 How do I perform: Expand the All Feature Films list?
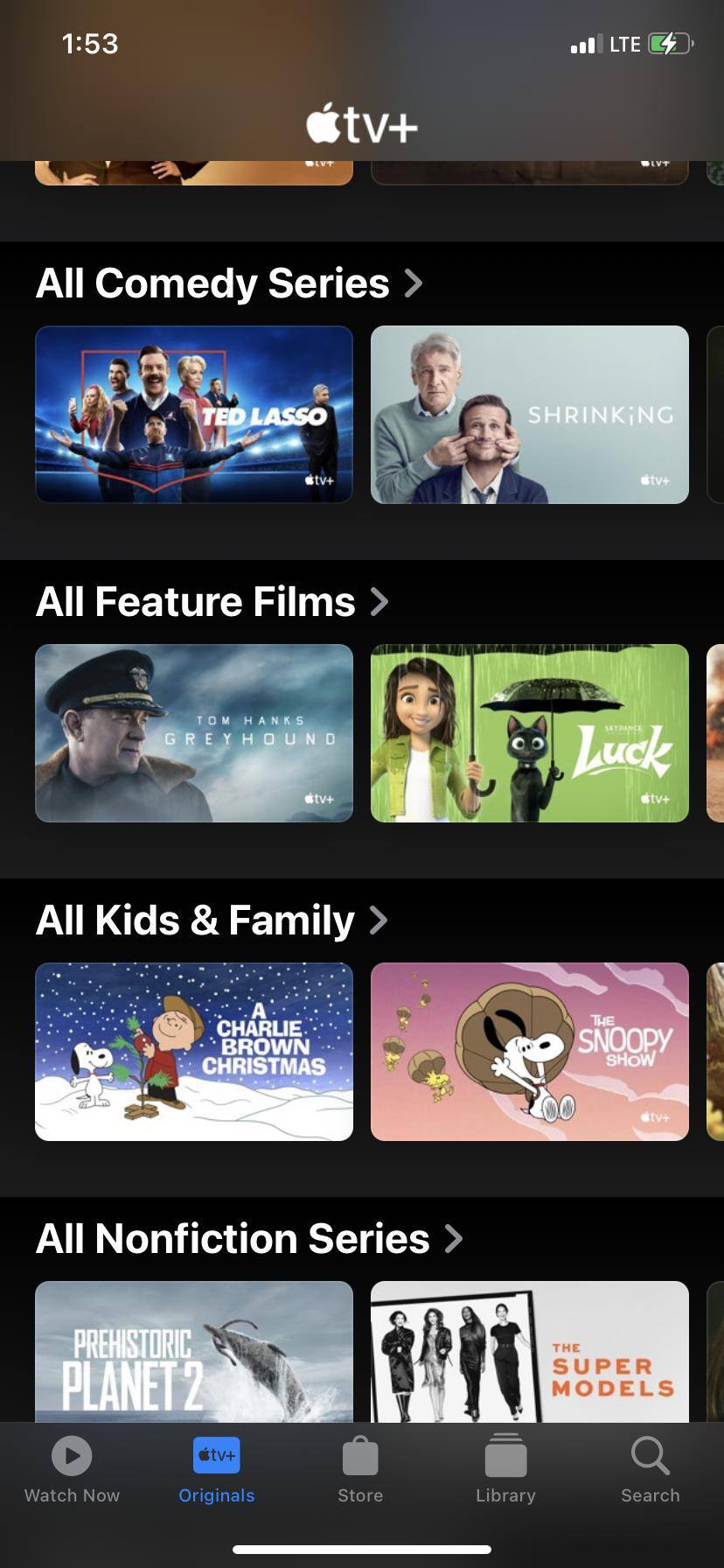(212, 602)
